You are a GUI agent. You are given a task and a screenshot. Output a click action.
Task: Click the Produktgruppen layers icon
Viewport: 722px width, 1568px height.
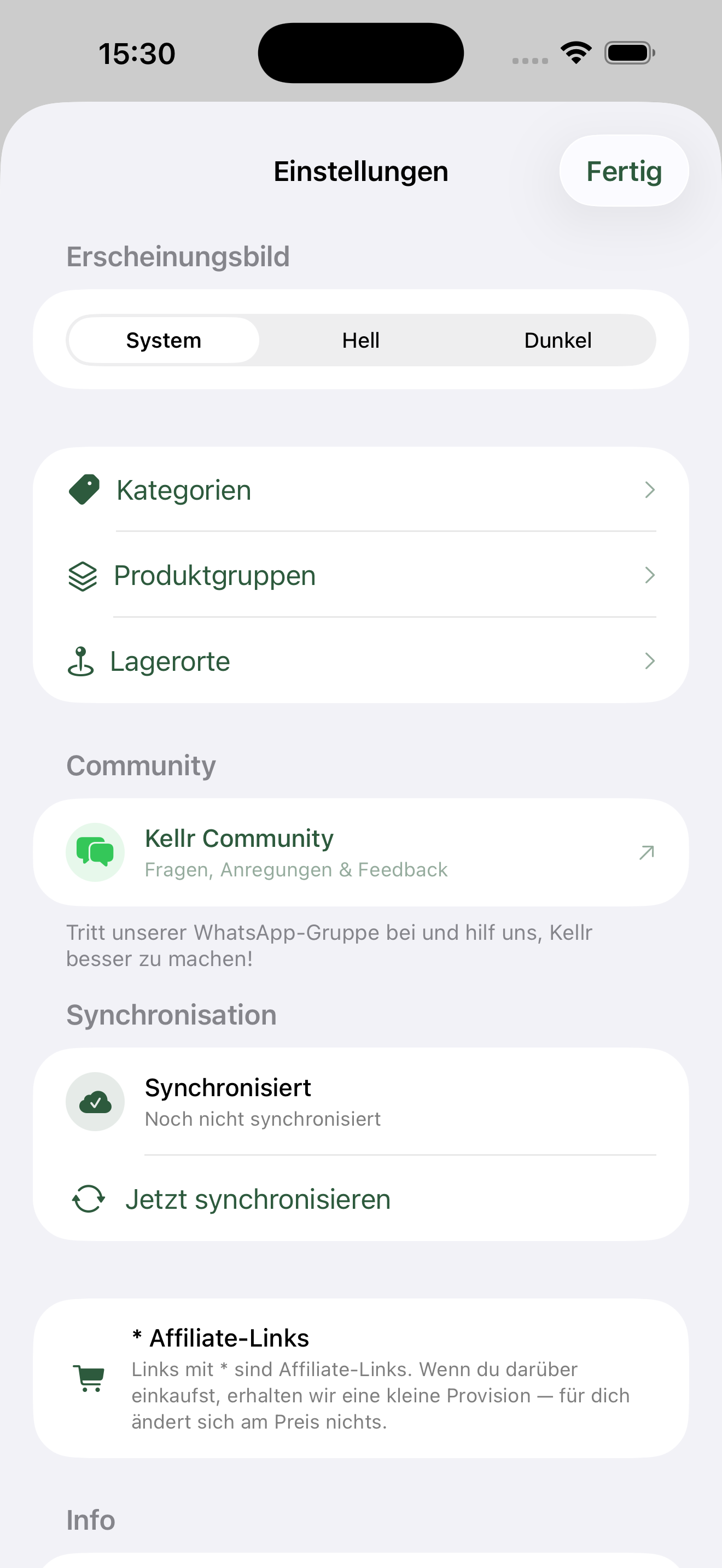82,575
